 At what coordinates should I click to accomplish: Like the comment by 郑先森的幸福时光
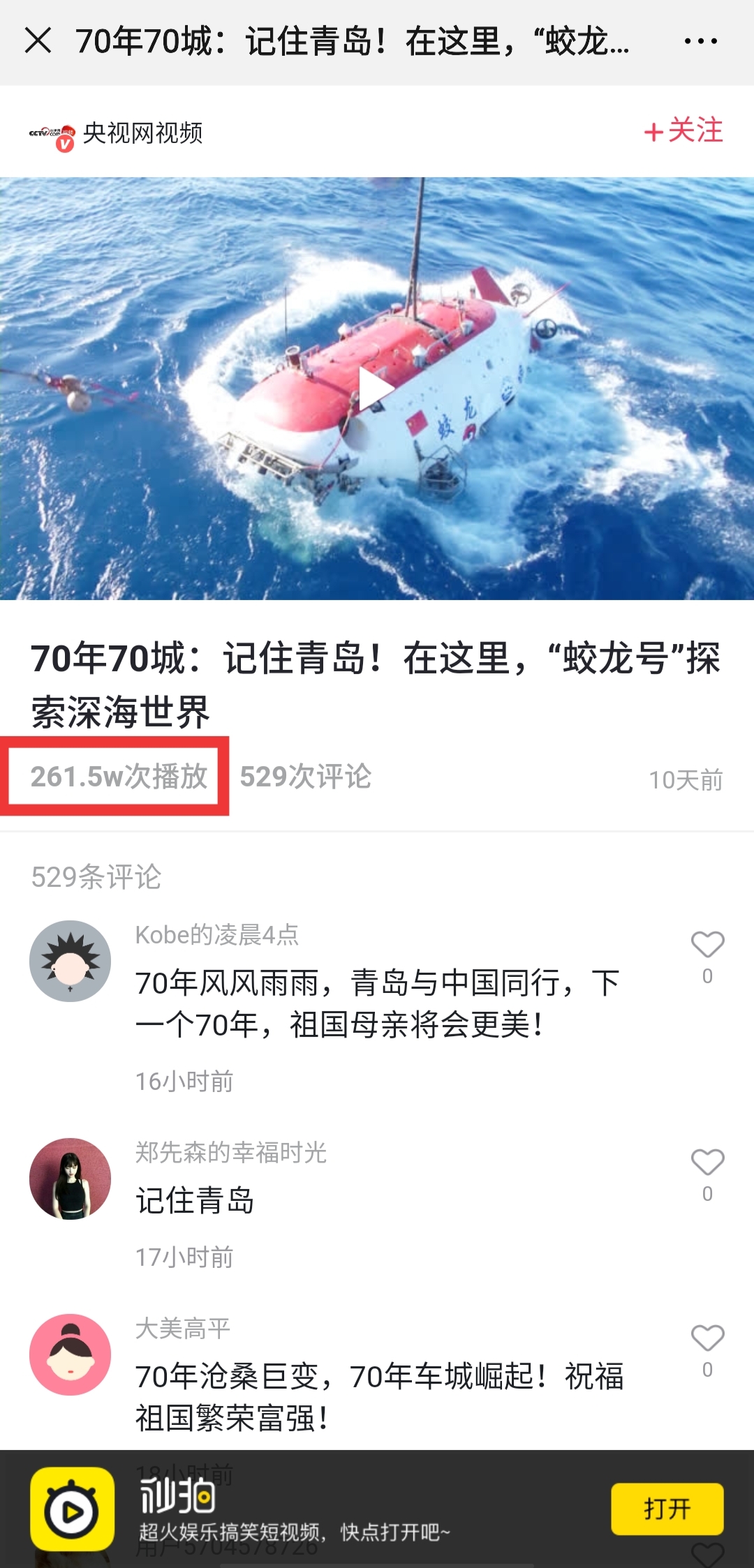(707, 1163)
